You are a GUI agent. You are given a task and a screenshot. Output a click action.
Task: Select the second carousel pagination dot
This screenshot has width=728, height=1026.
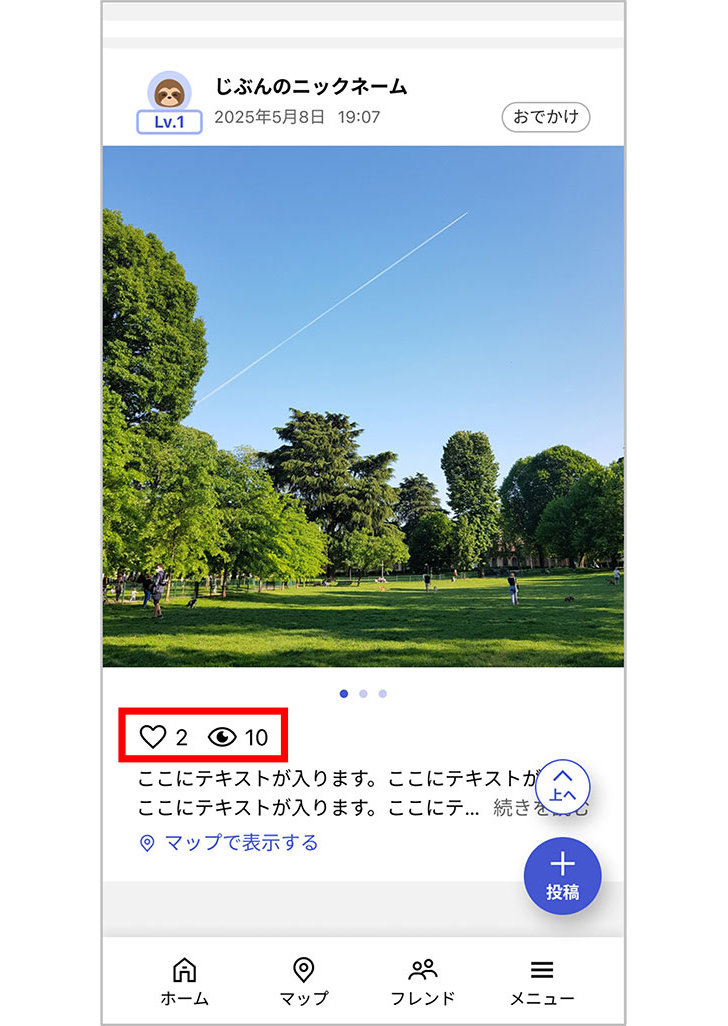coord(364,693)
